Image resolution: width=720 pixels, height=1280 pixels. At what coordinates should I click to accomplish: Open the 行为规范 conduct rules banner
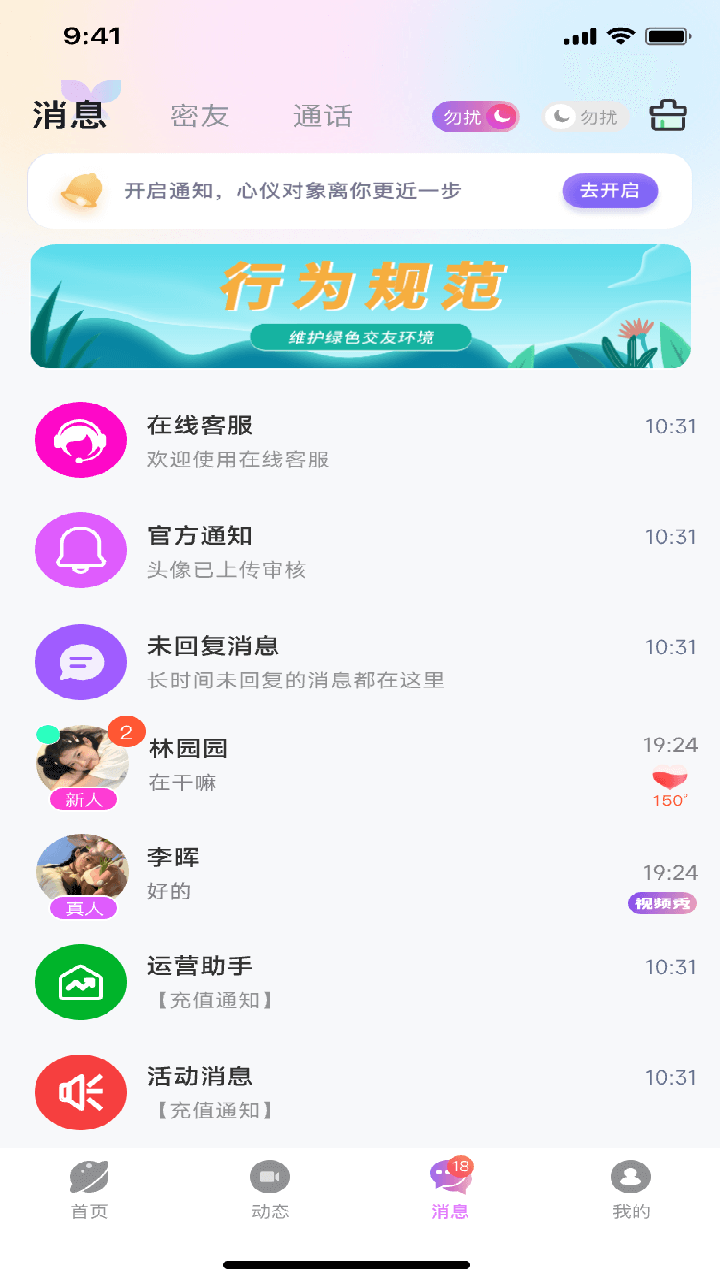(x=360, y=305)
